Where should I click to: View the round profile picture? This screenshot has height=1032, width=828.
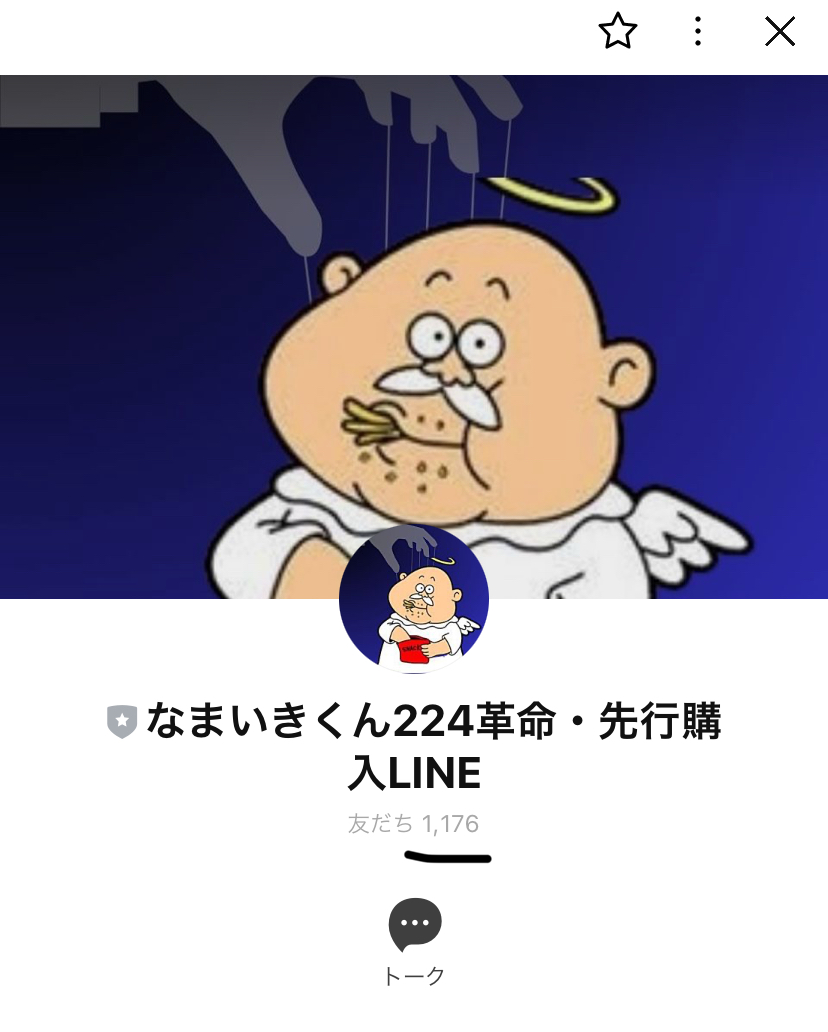click(414, 598)
